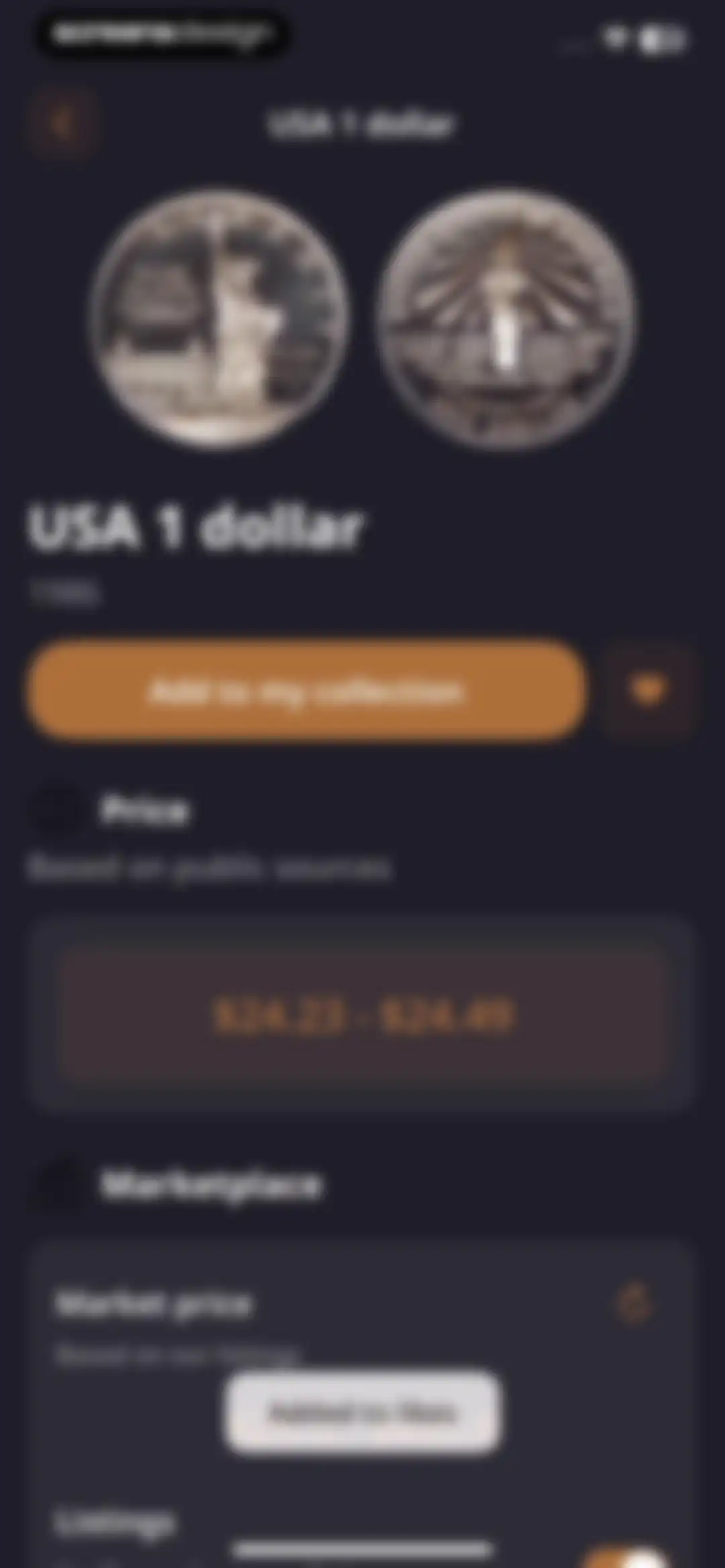Go back using the top-left arrow
The height and width of the screenshot is (1568, 725).
point(62,124)
